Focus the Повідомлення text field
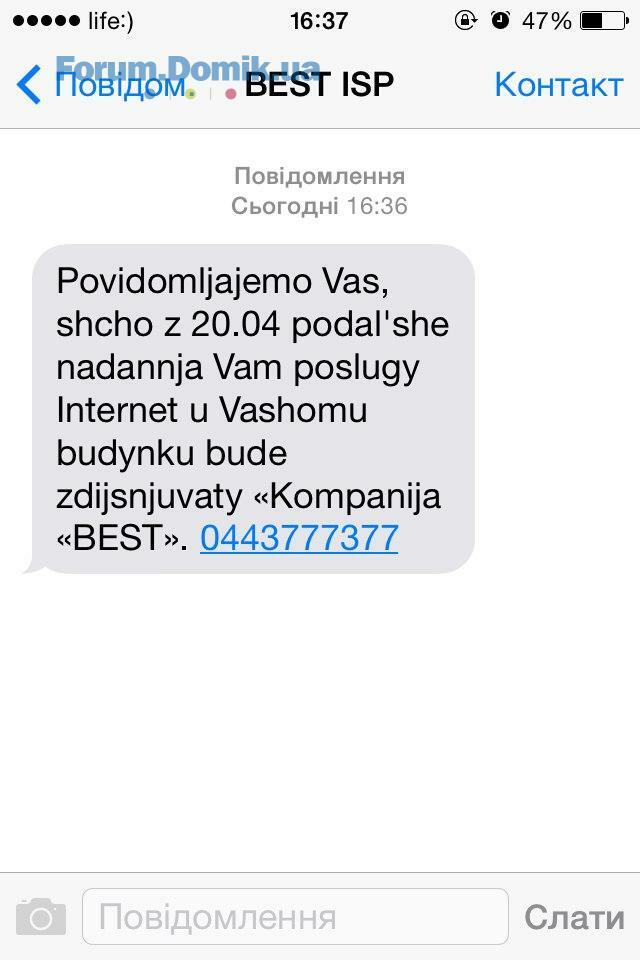 tap(295, 917)
